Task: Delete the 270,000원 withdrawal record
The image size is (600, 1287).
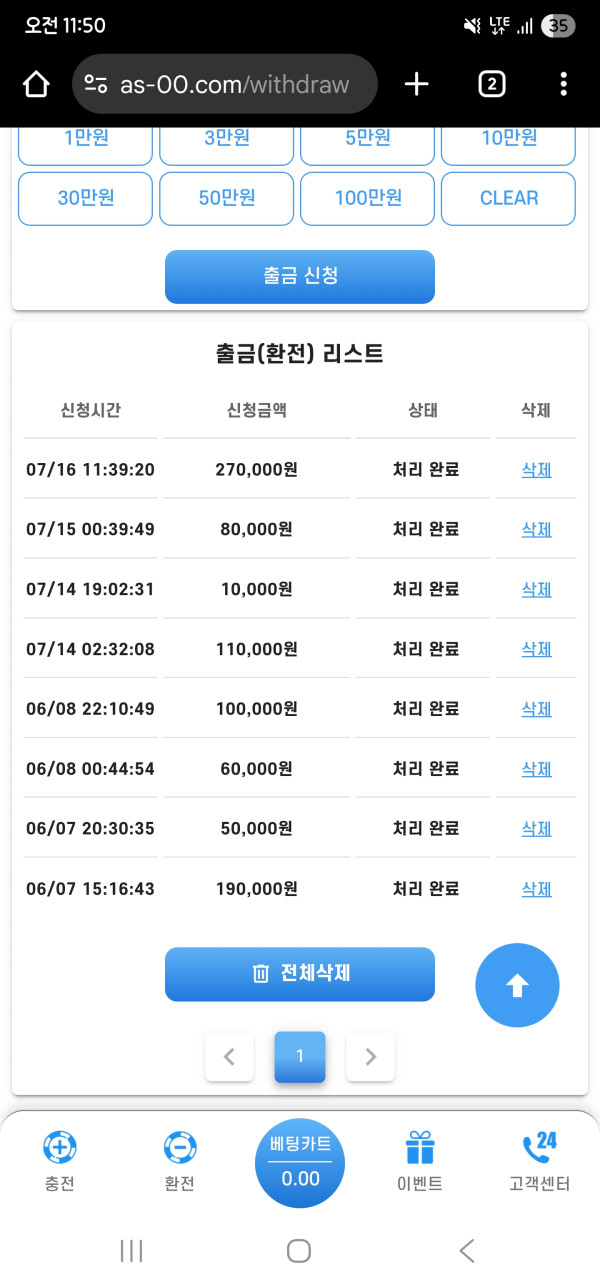Action: pos(536,470)
